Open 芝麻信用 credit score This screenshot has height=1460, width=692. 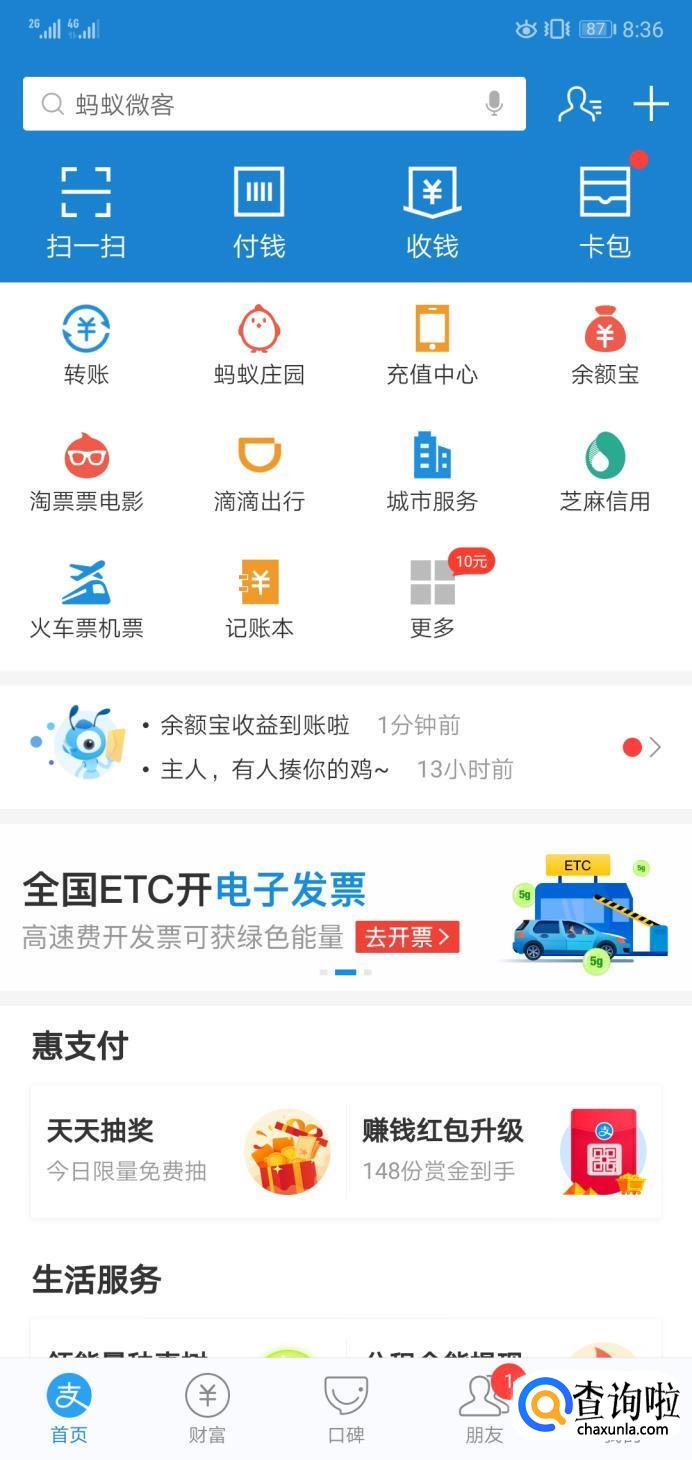605,473
